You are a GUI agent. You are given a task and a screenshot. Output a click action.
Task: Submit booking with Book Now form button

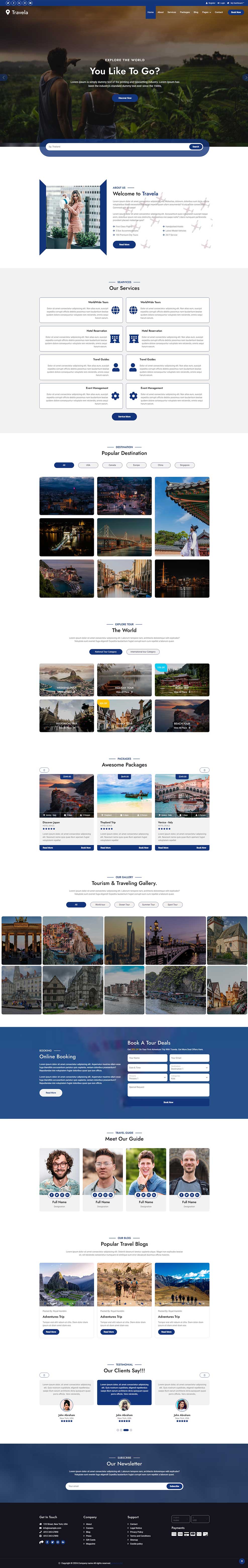click(168, 1102)
